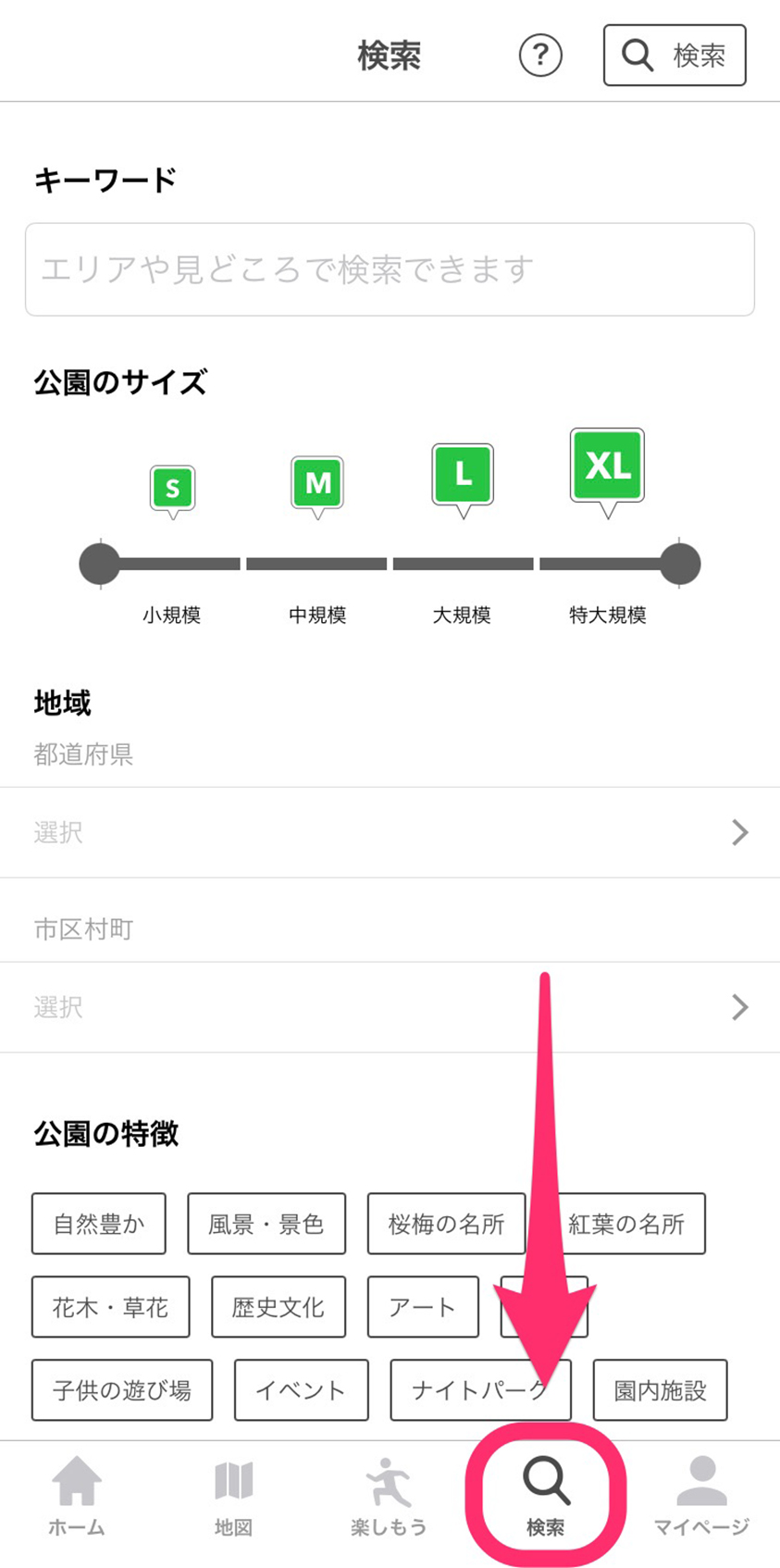Screen dimensions: 780x1568
Task: Select the 花木・草花 feature chip
Action: [x=111, y=1307]
